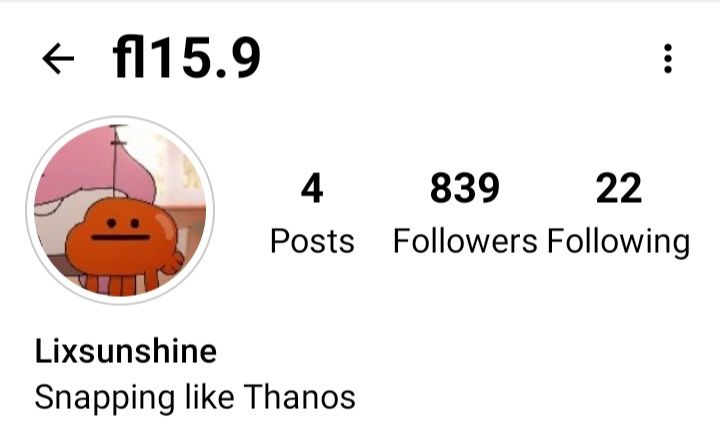This screenshot has height=441, width=720.
Task: Open the three-dot overflow menu
Action: click(668, 60)
